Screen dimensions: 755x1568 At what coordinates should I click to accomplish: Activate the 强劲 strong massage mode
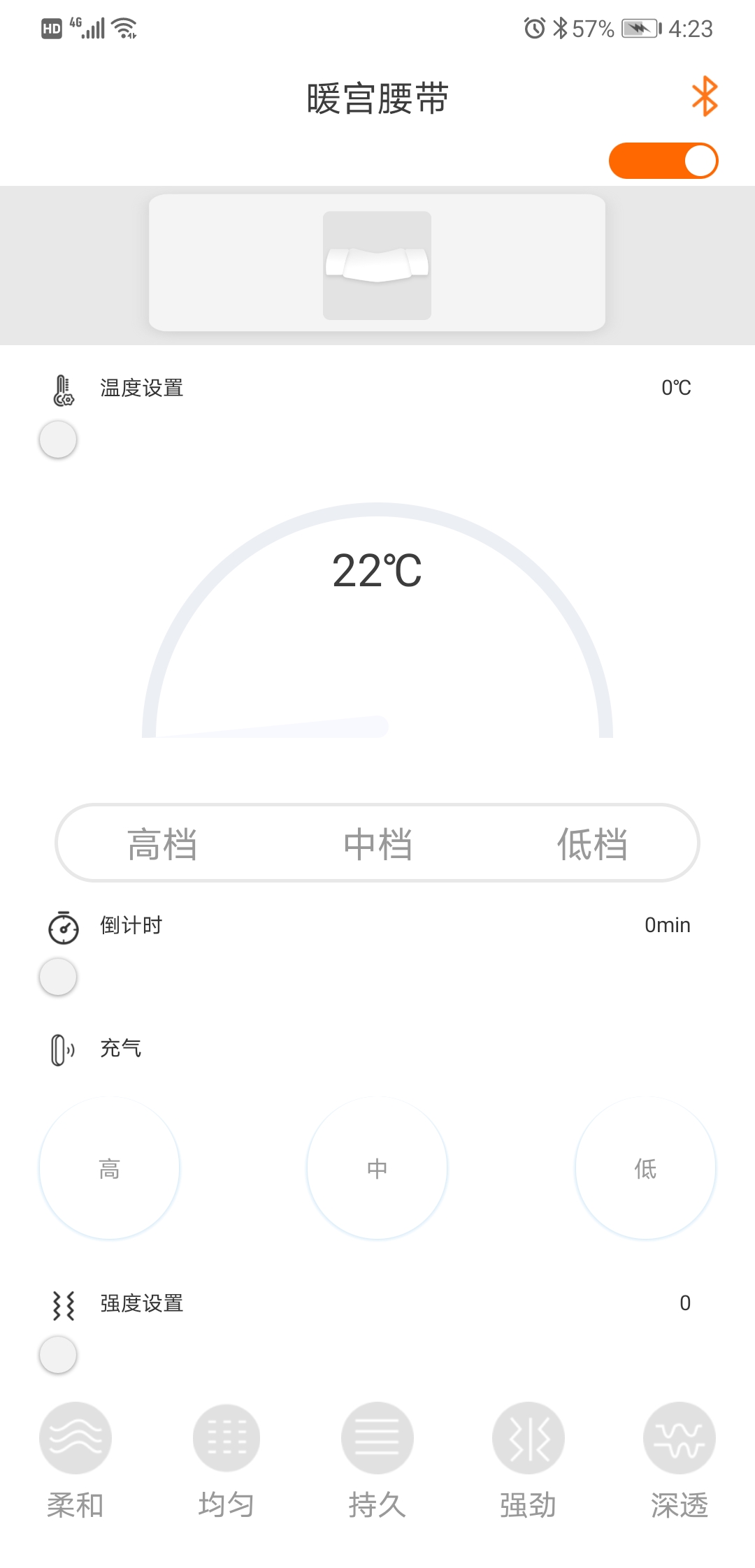click(528, 1439)
